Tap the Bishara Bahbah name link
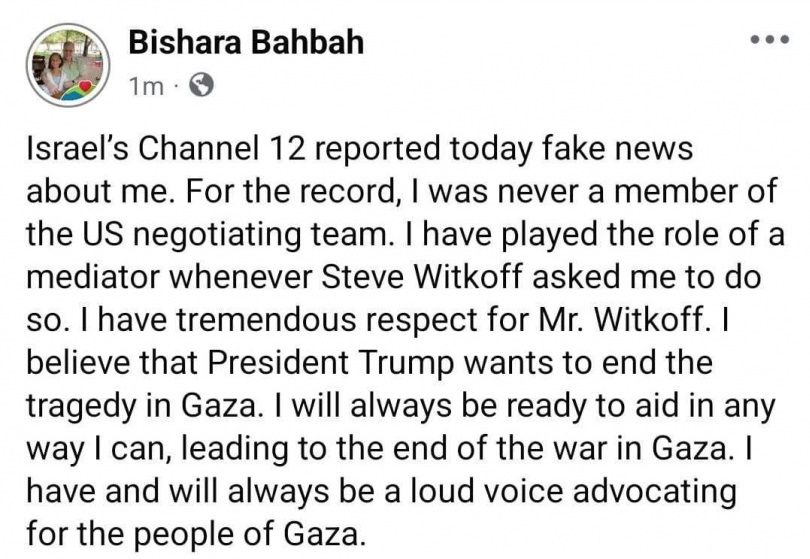This screenshot has width=810, height=559. 246,42
